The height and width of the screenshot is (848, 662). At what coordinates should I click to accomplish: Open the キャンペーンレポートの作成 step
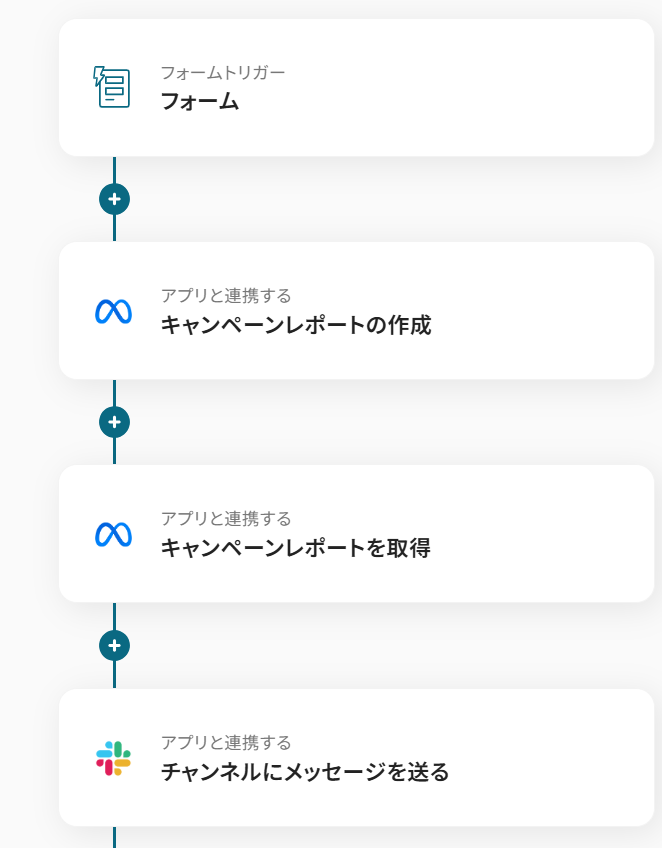coord(355,311)
